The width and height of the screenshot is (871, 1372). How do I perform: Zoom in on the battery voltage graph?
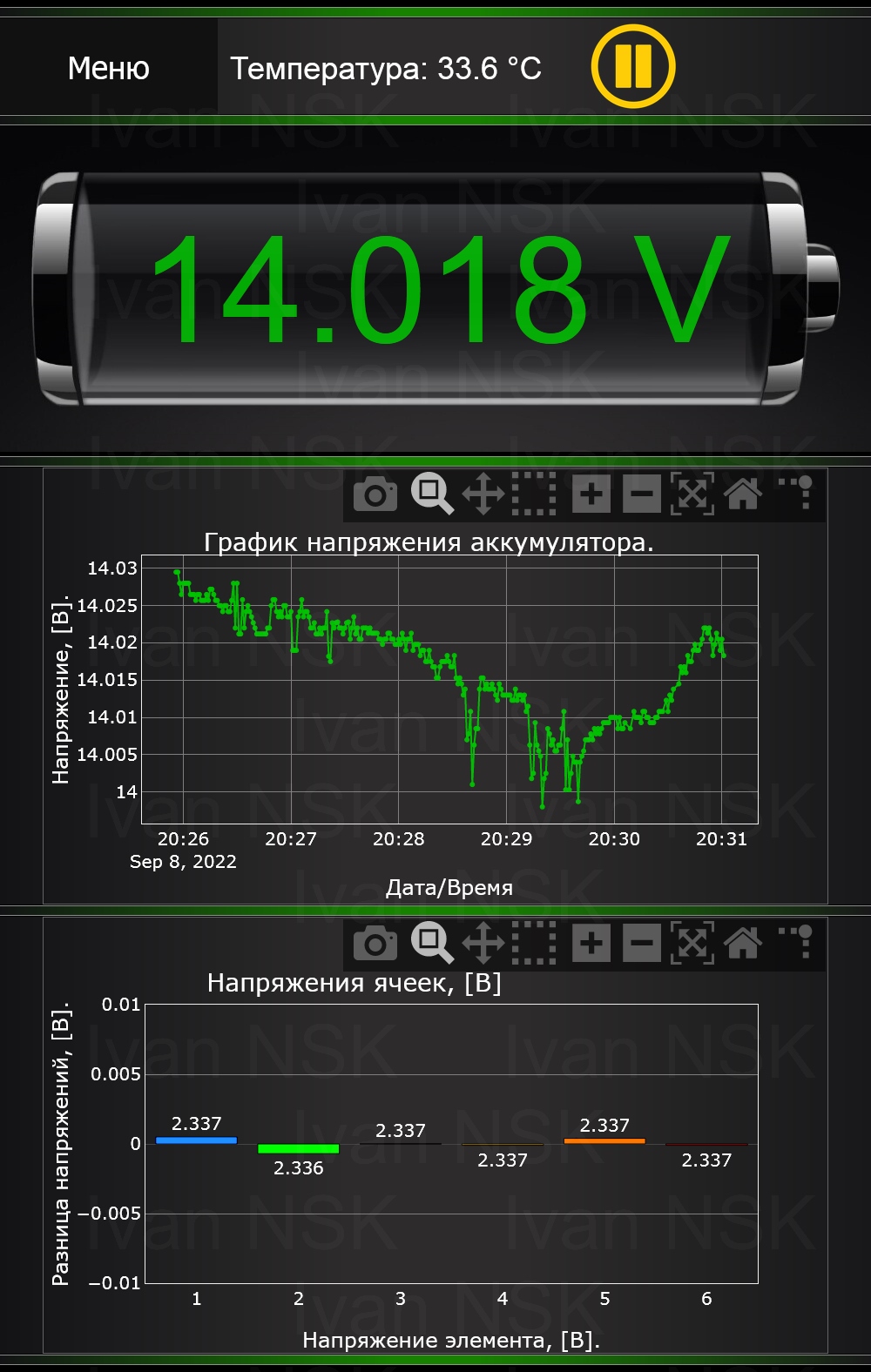(x=591, y=494)
